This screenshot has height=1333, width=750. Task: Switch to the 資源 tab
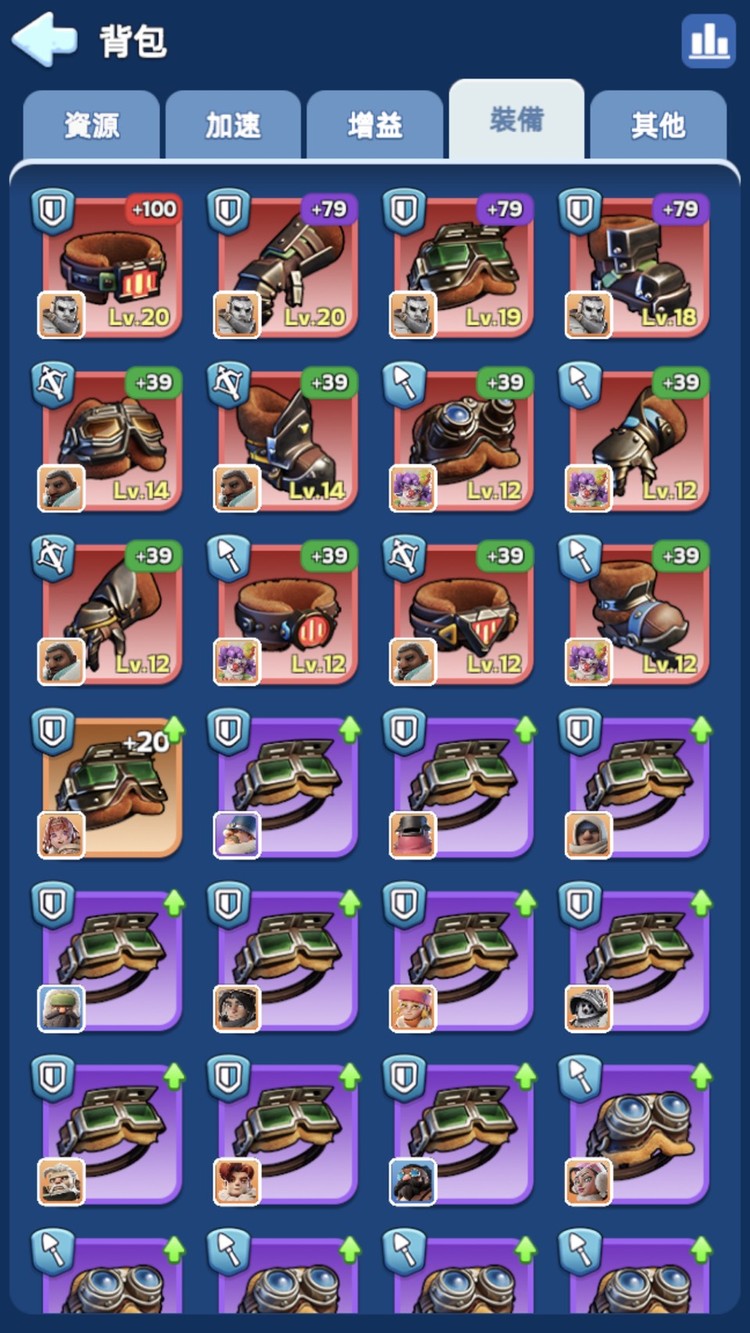92,125
